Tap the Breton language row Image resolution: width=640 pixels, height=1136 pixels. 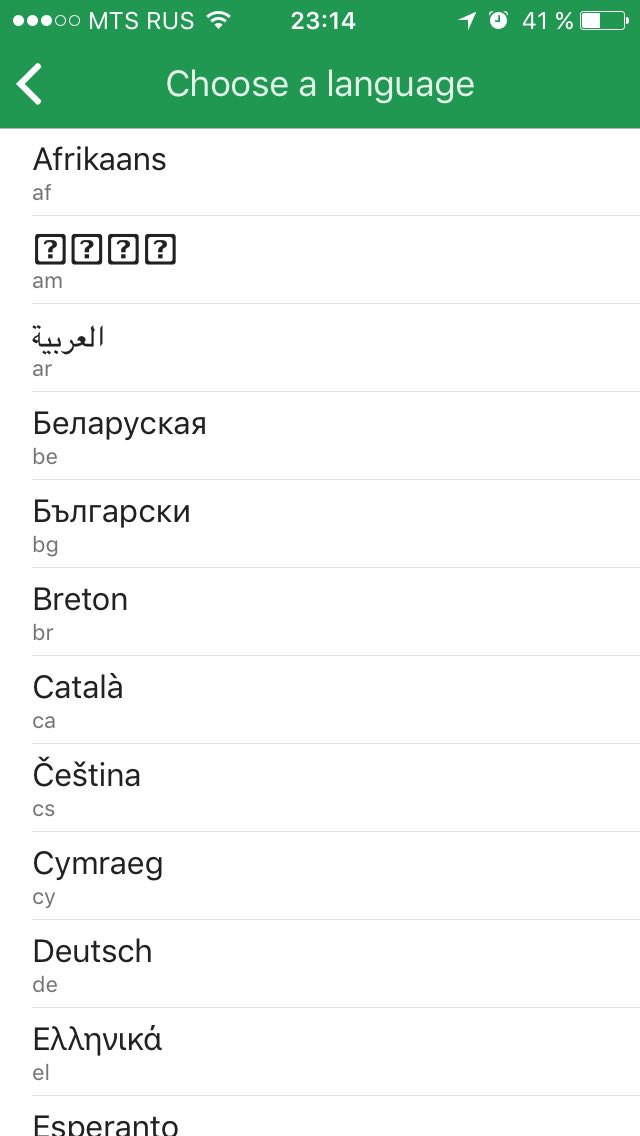pos(320,612)
